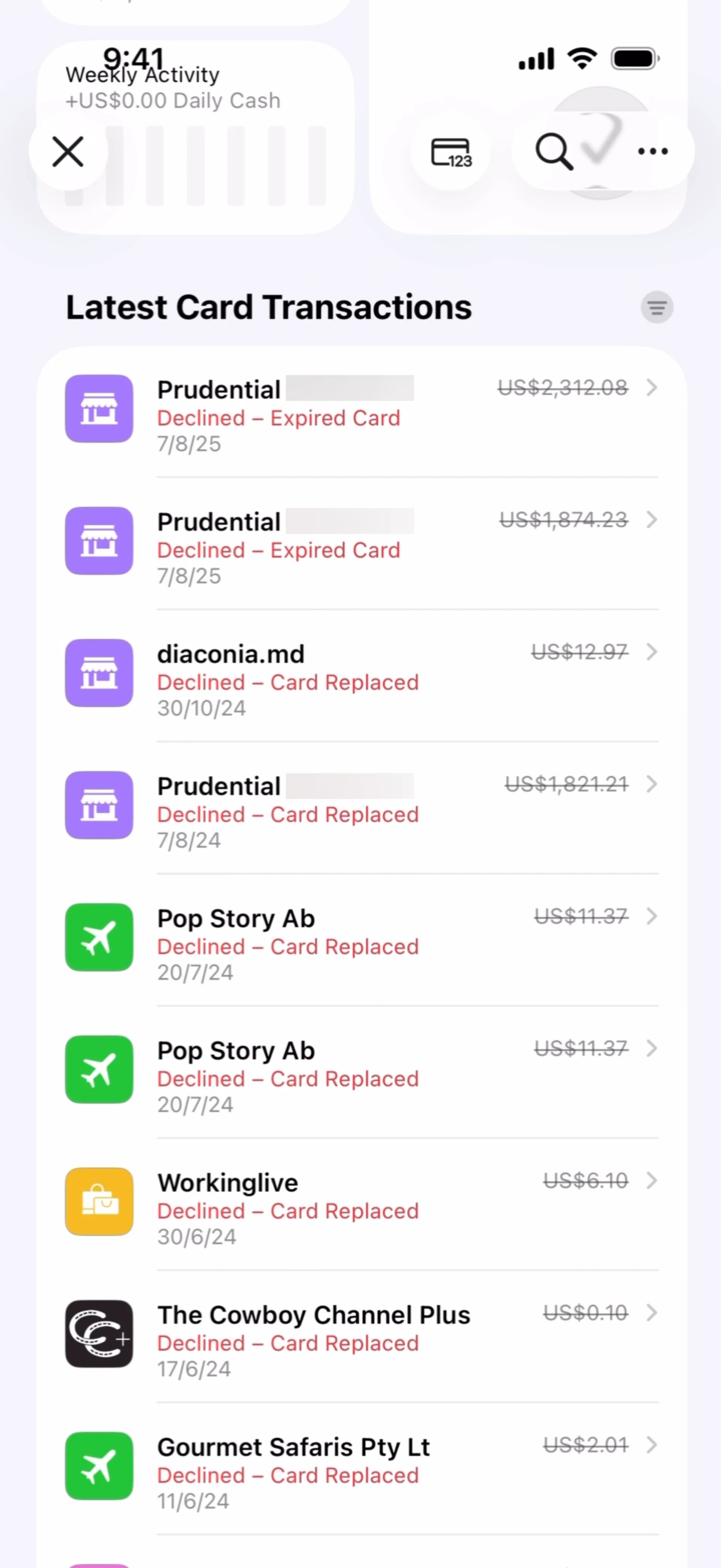This screenshot has height=1568, width=721.
Task: Open Prudential transaction for US$2,312.08
Action: tap(361, 413)
